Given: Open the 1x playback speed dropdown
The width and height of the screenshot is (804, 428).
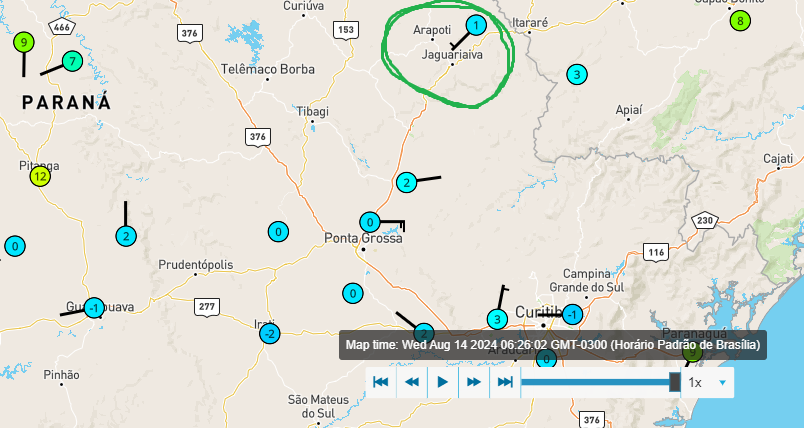Looking at the screenshot, I should tap(707, 382).
